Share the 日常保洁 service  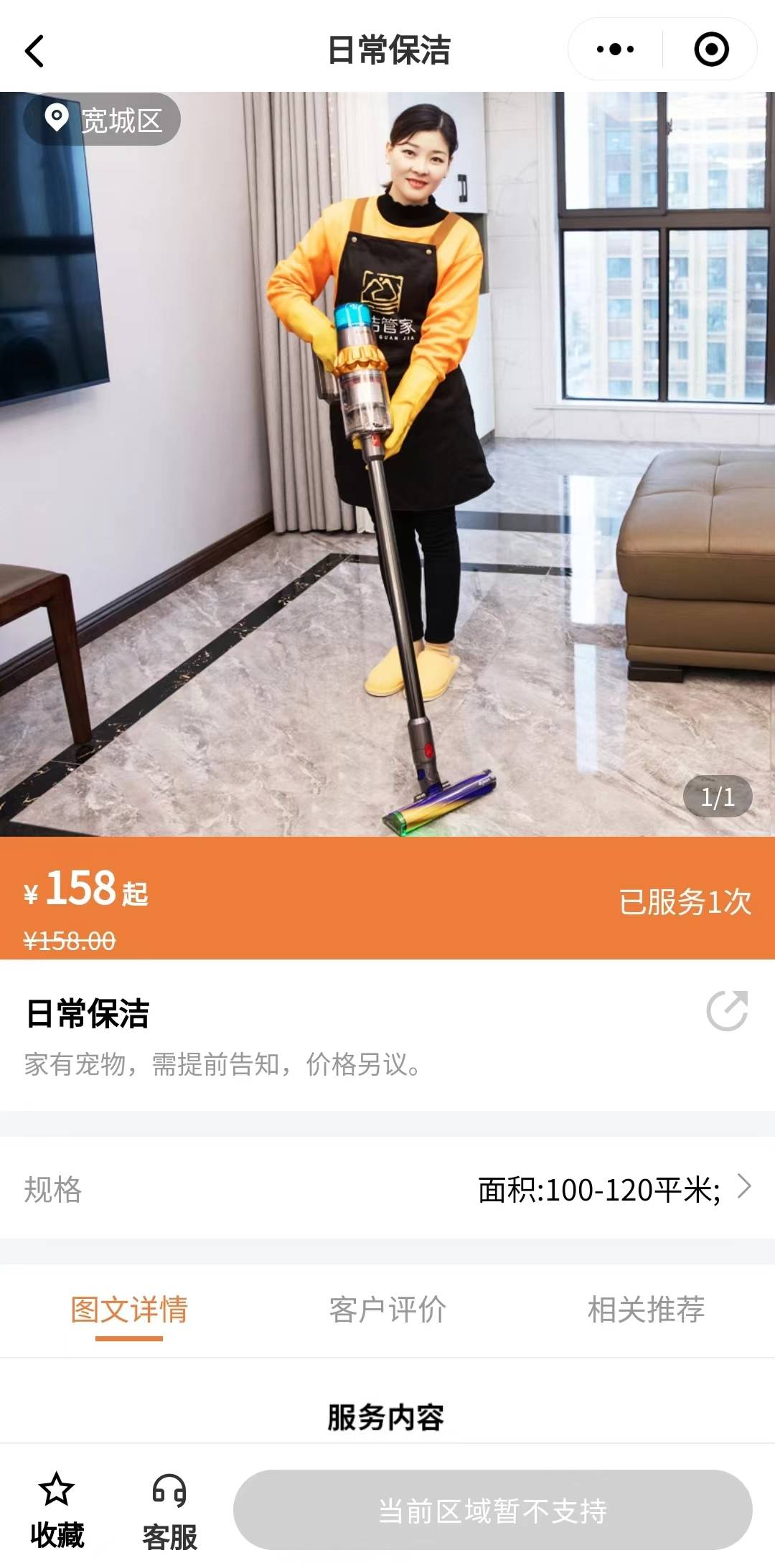pyautogui.click(x=727, y=1011)
